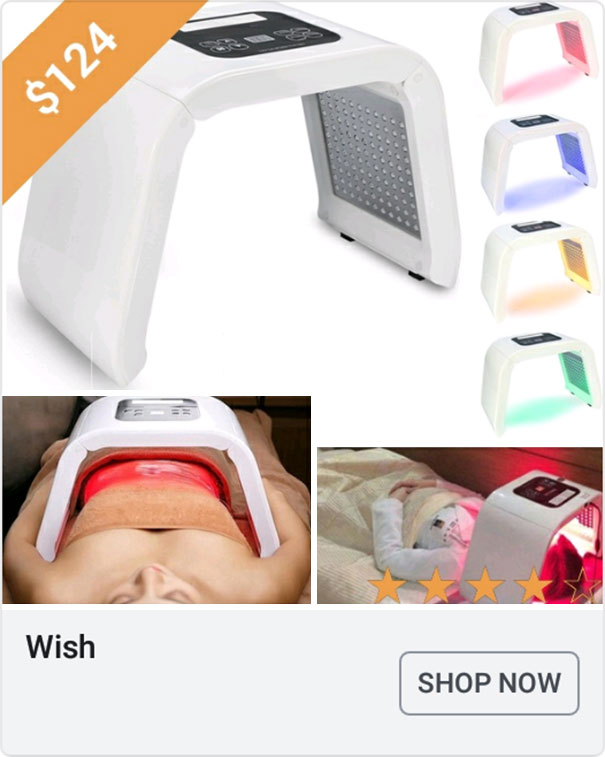Tap the SHOP NOW button
The width and height of the screenshot is (605, 757).
click(x=489, y=683)
